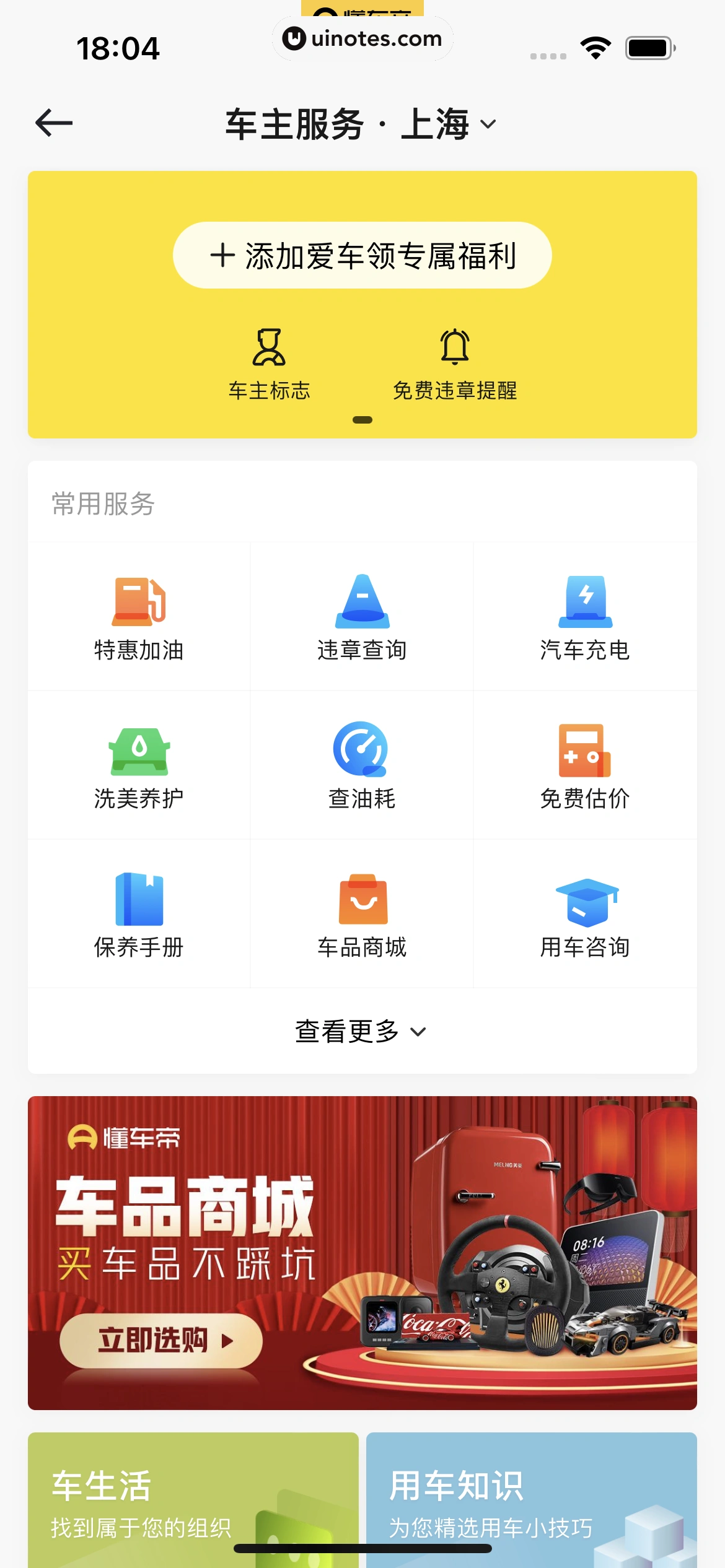
Task: Open 车主标志
Action: (x=269, y=364)
